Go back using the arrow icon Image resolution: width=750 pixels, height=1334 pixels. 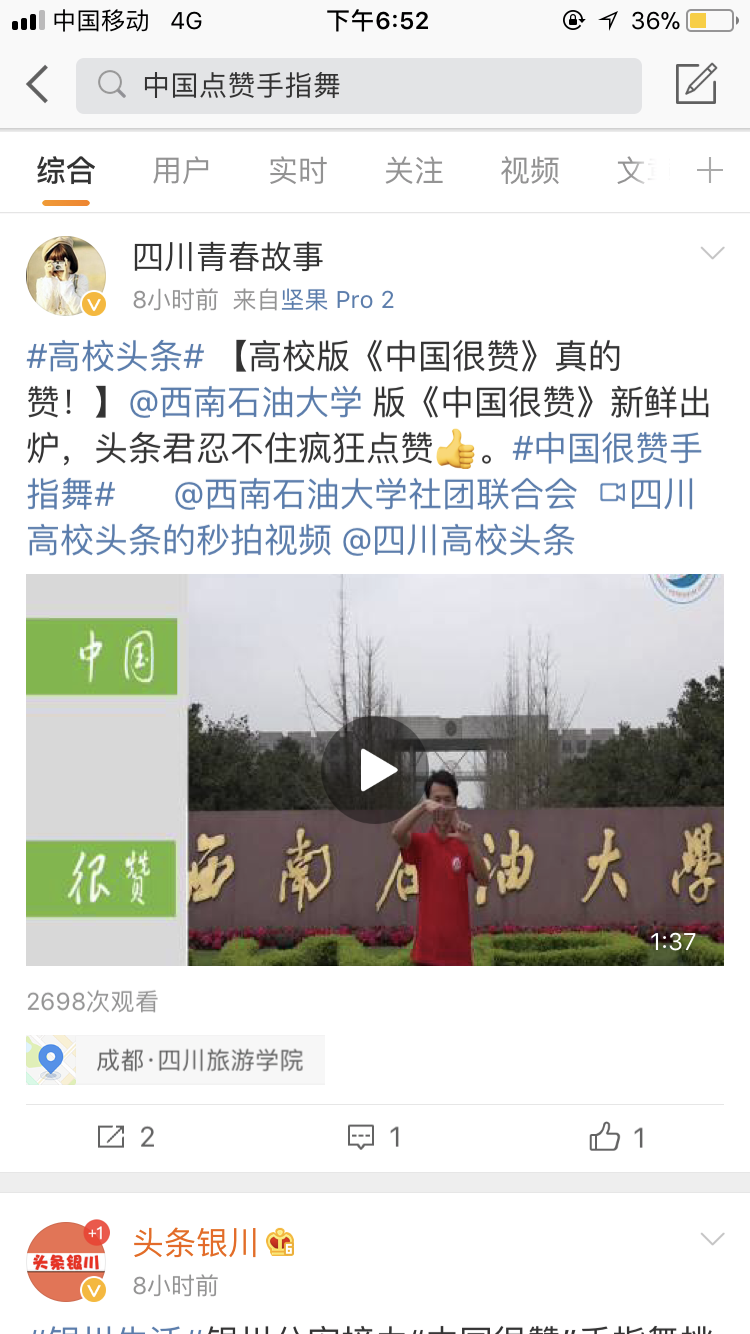pyautogui.click(x=38, y=85)
